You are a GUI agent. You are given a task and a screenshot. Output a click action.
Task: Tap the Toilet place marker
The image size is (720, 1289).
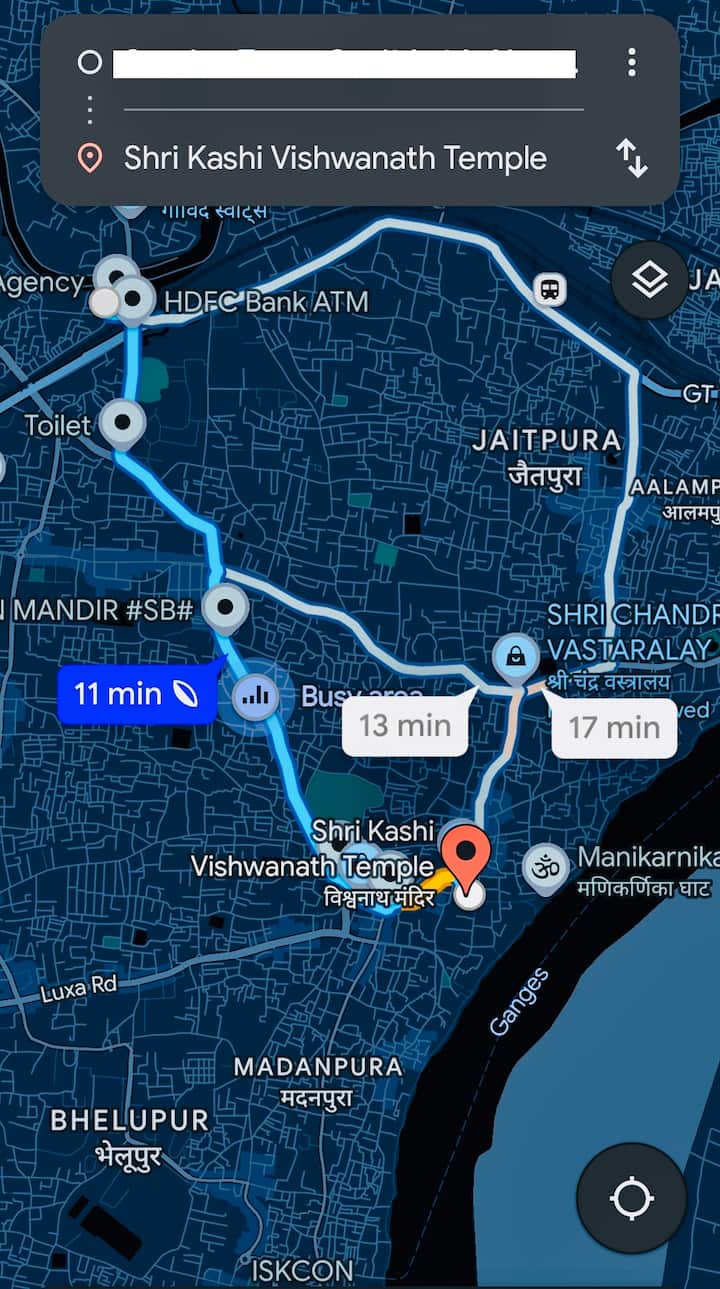pyautogui.click(x=122, y=423)
